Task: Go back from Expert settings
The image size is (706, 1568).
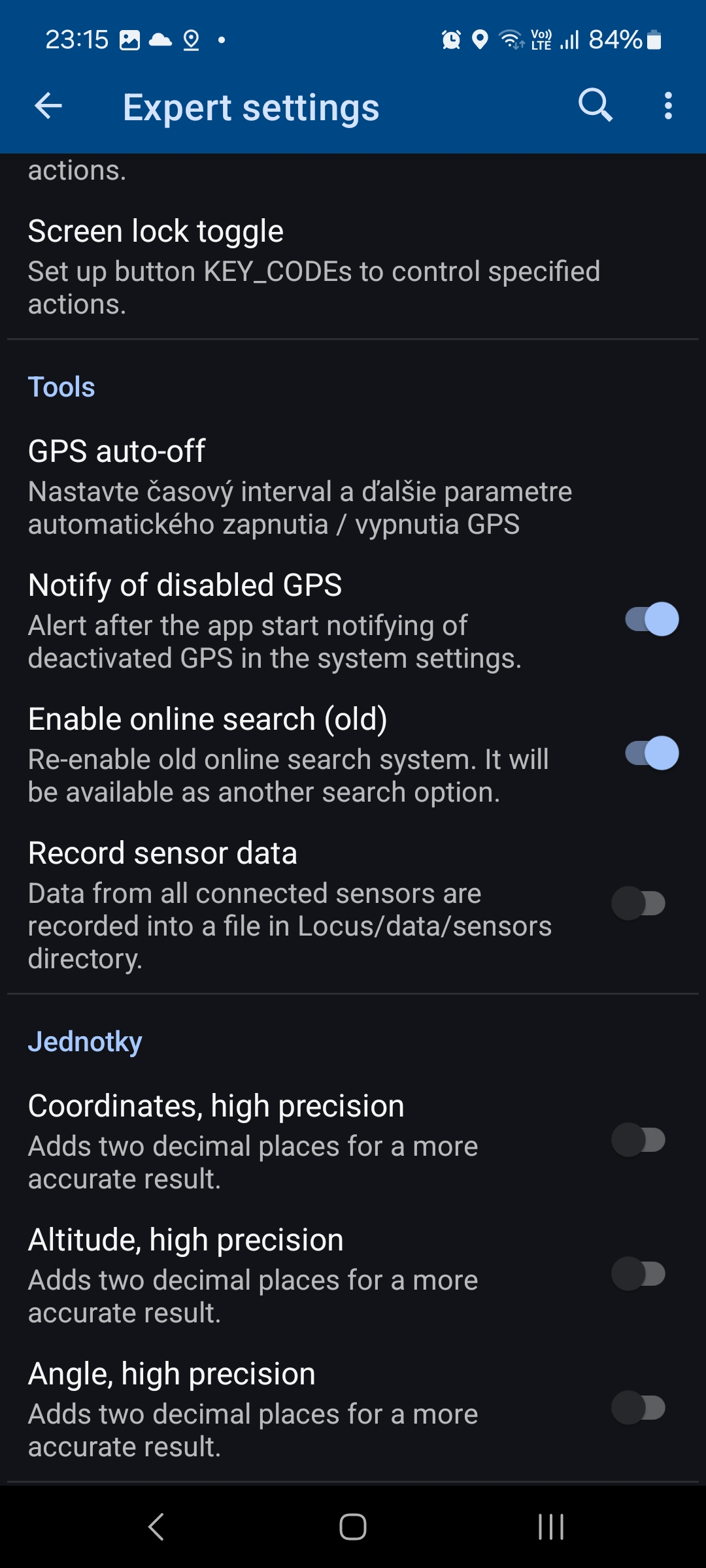Action: tap(48, 106)
